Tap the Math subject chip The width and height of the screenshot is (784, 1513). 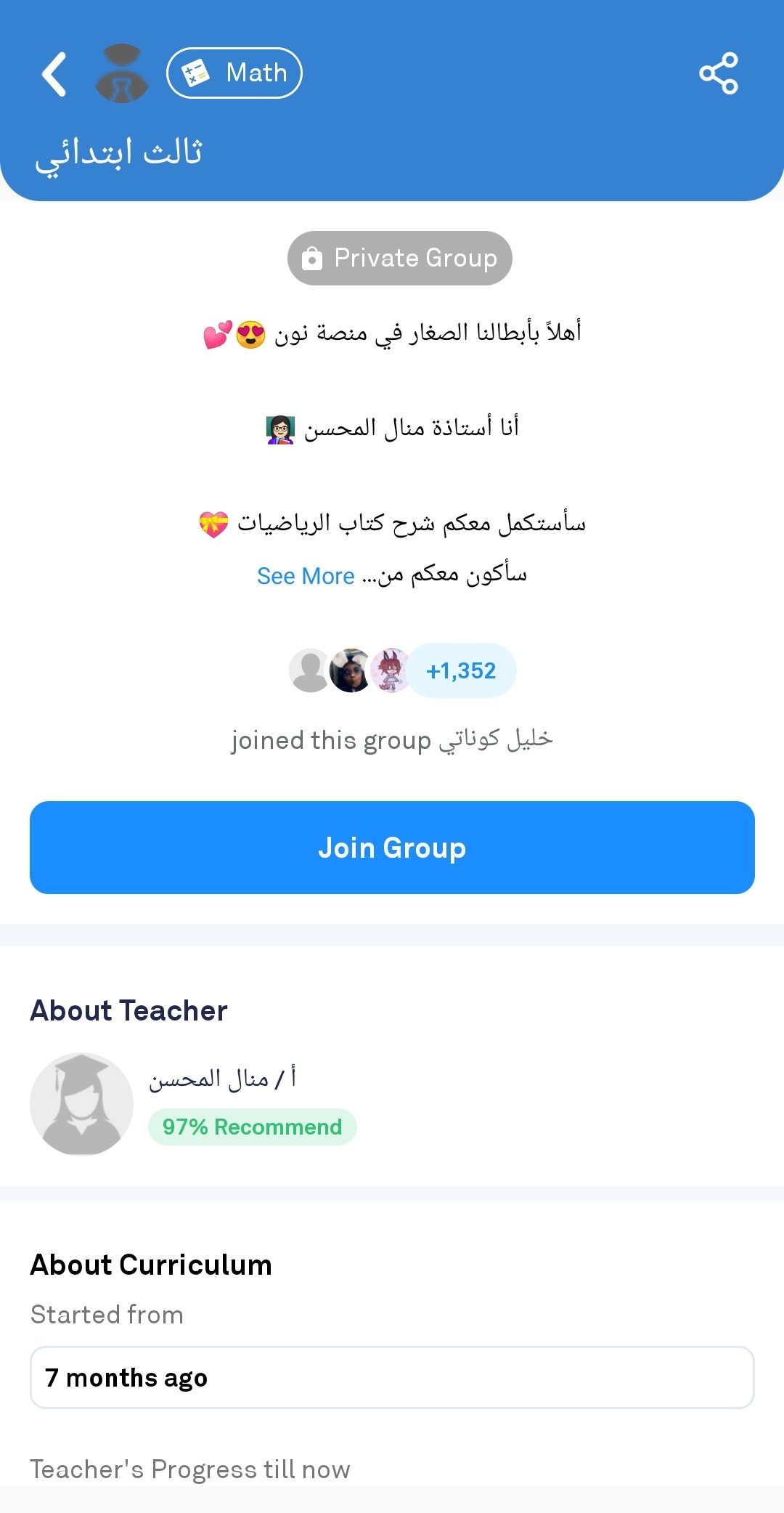point(234,73)
